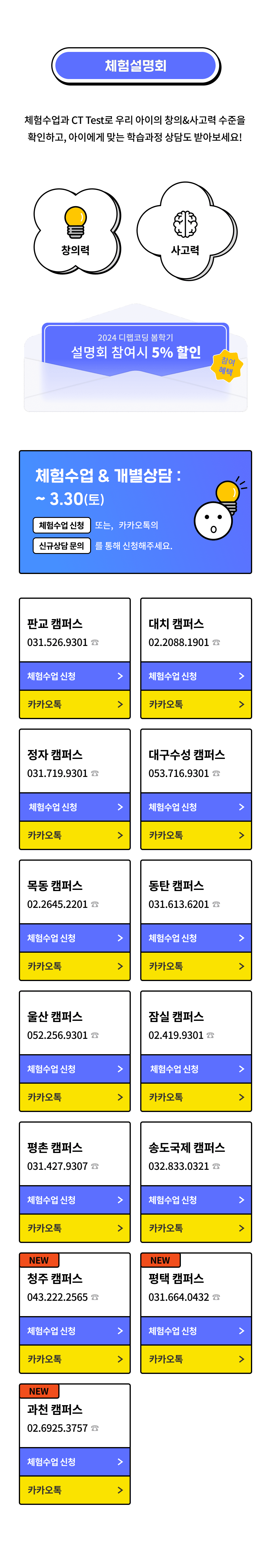The width and height of the screenshot is (271, 1568).
Task: Open 카카오톡 for 평촌 캠퍼스
Action: [75, 1227]
